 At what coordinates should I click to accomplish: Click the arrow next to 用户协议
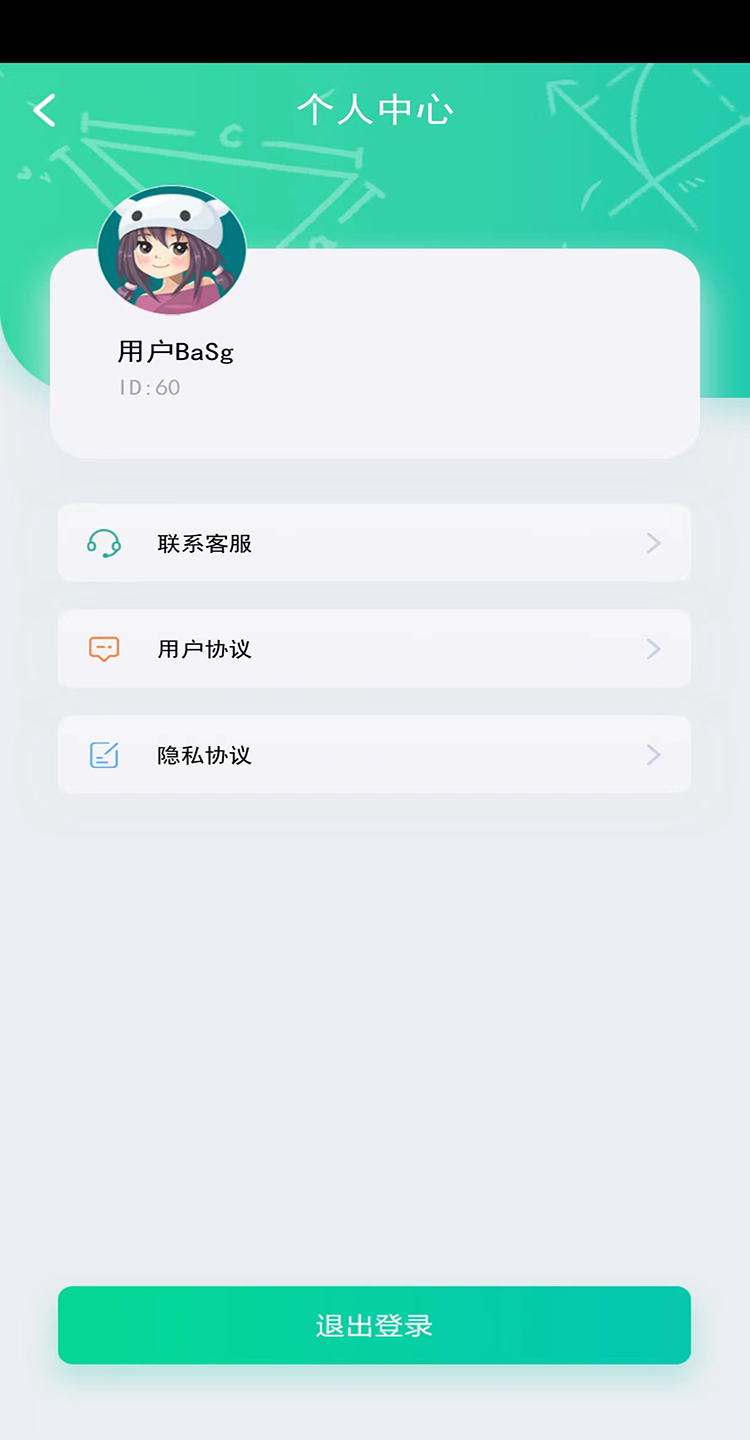pyautogui.click(x=652, y=649)
